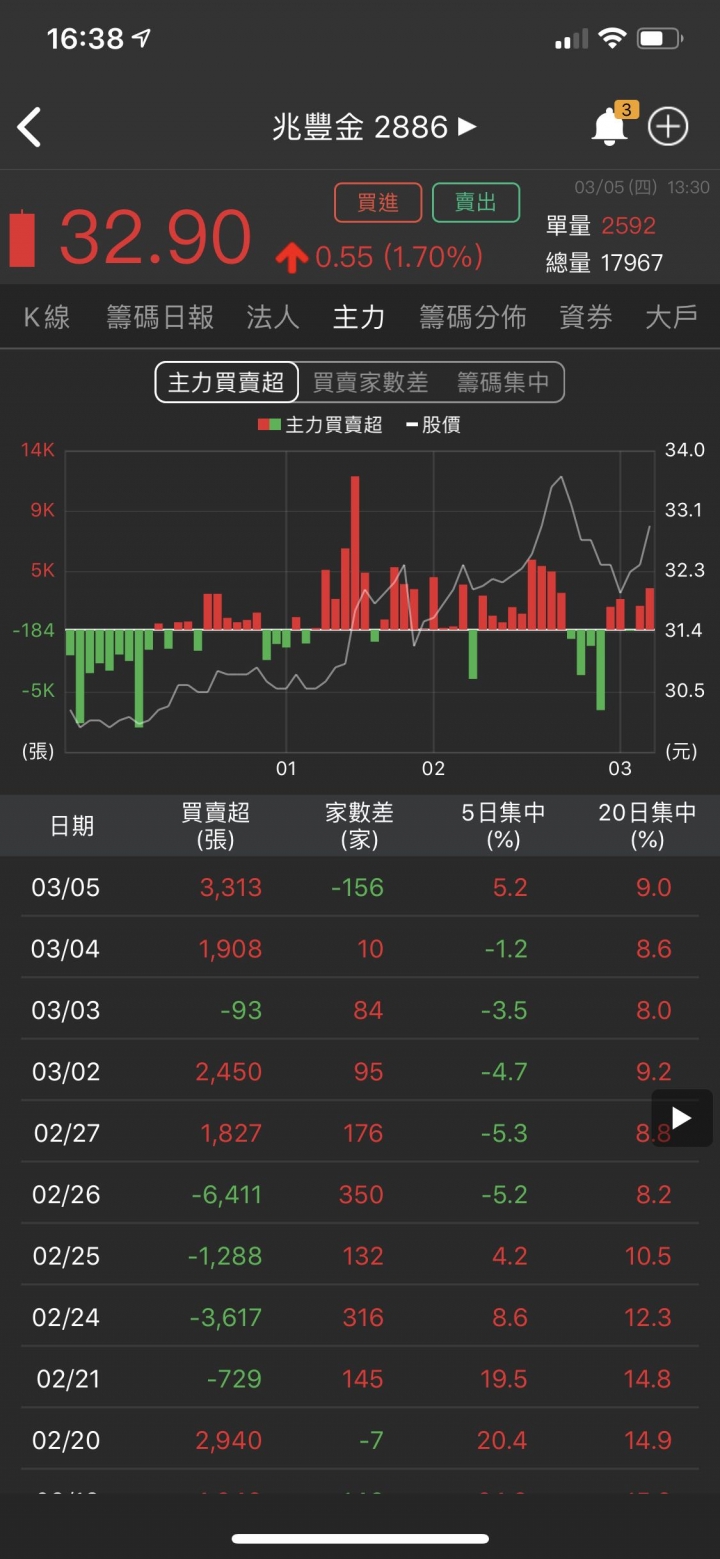Go back with the arrow icon
The image size is (720, 1559).
[x=29, y=127]
